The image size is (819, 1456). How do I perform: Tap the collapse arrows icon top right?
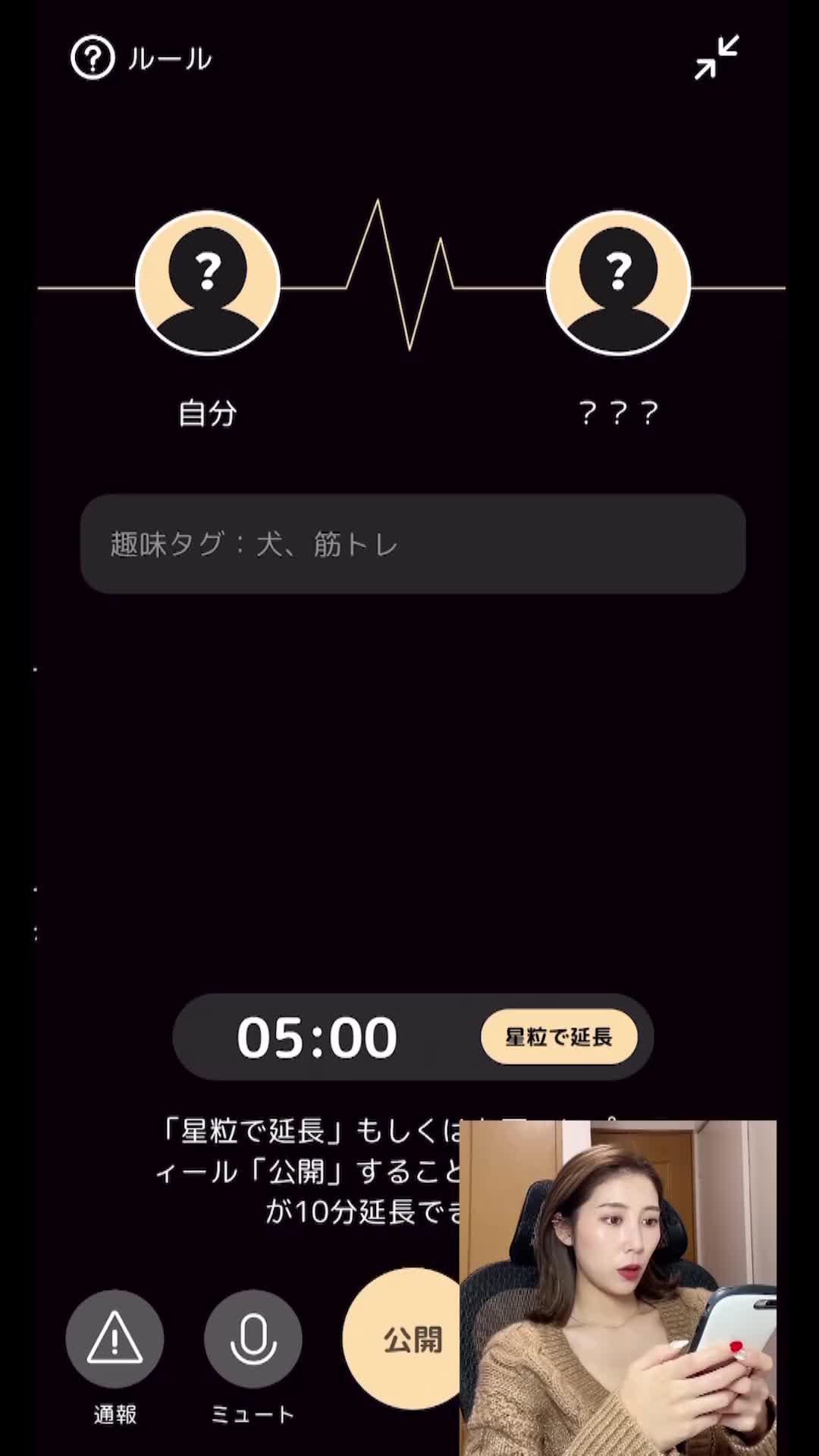click(x=714, y=59)
